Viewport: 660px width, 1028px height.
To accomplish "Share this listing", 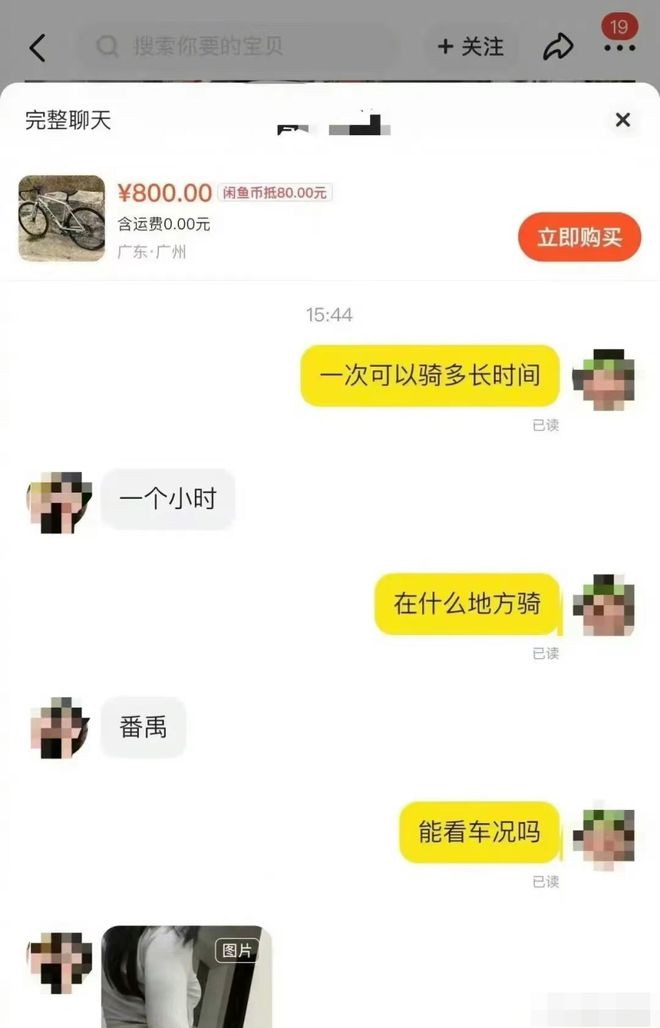I will click(558, 47).
